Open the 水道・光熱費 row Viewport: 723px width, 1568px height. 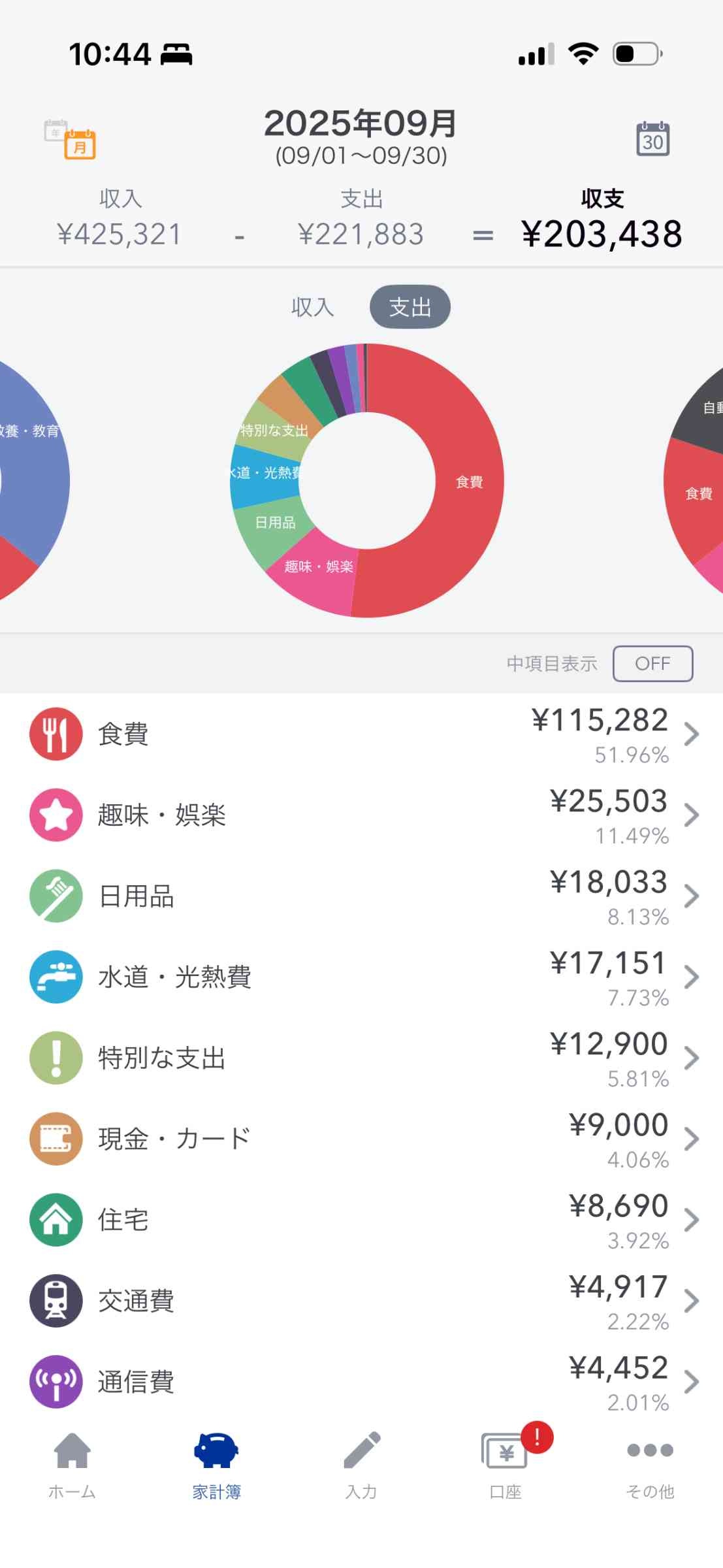(361, 977)
